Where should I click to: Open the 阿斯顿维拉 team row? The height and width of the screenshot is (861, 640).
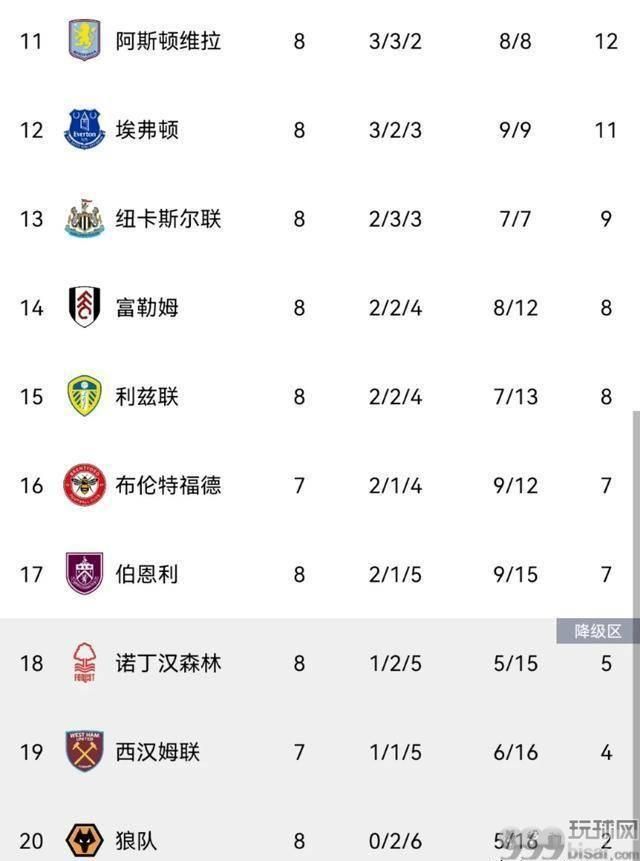click(168, 42)
